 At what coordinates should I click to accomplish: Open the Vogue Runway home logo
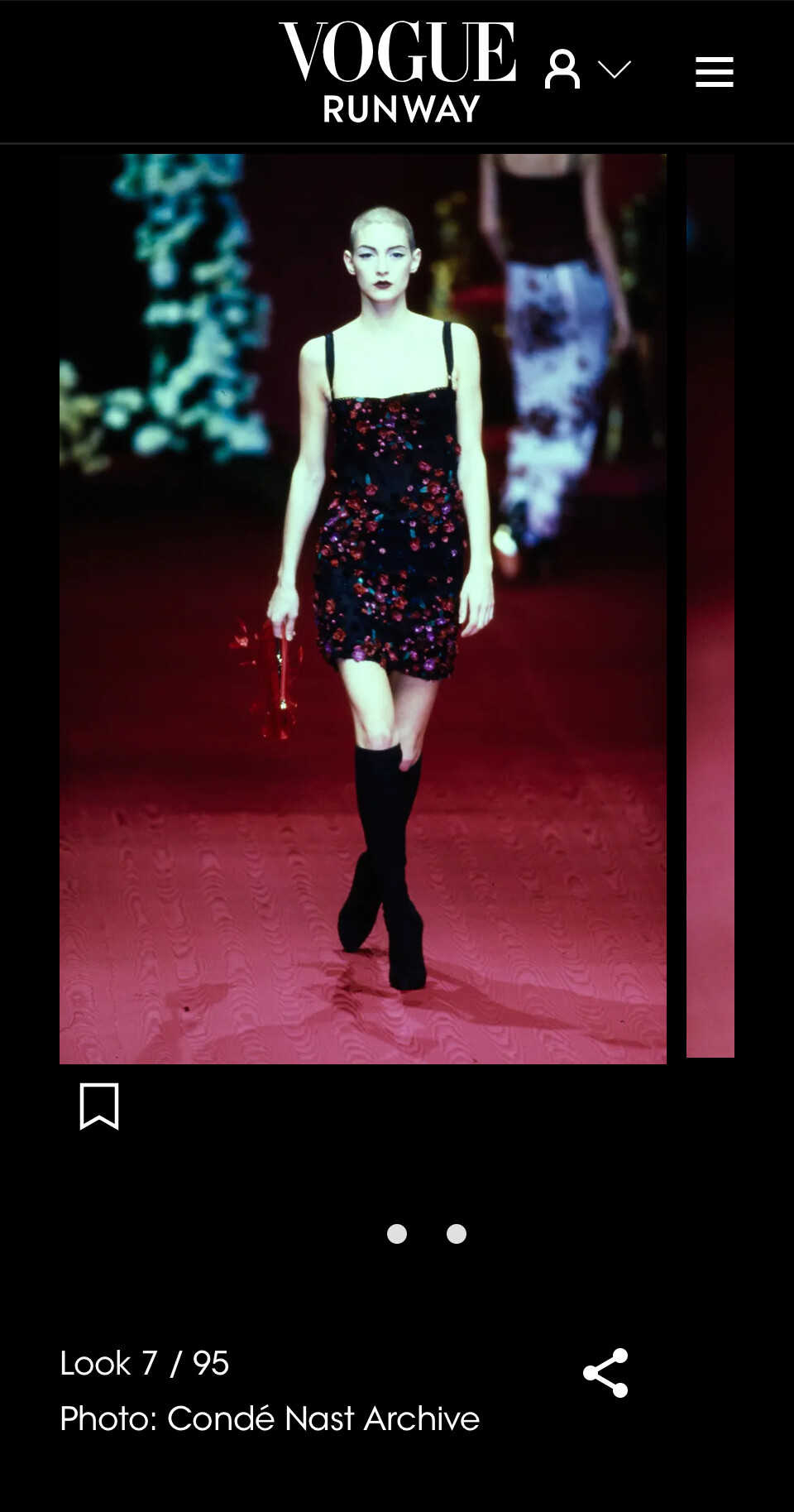tap(398, 72)
